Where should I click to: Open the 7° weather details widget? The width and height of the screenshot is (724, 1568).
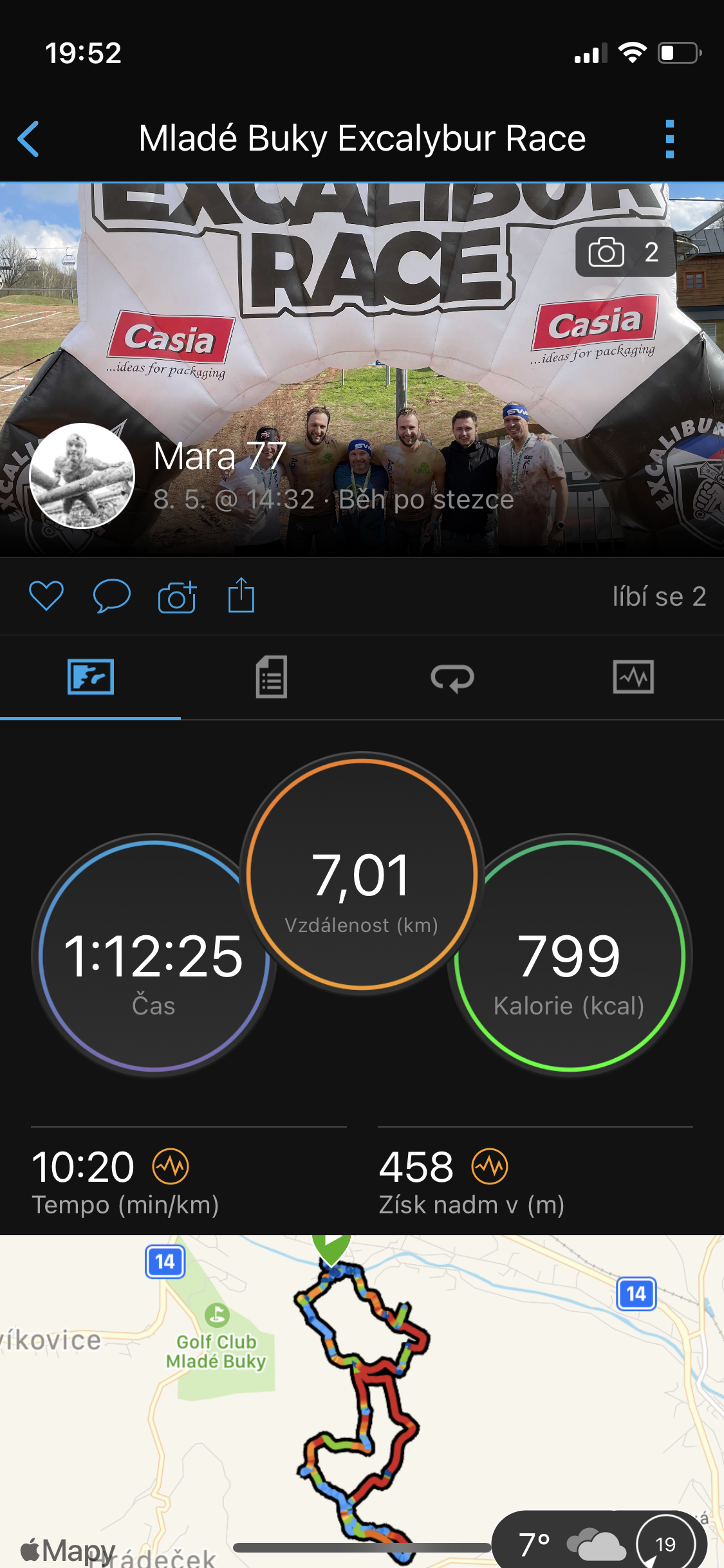600,1542
